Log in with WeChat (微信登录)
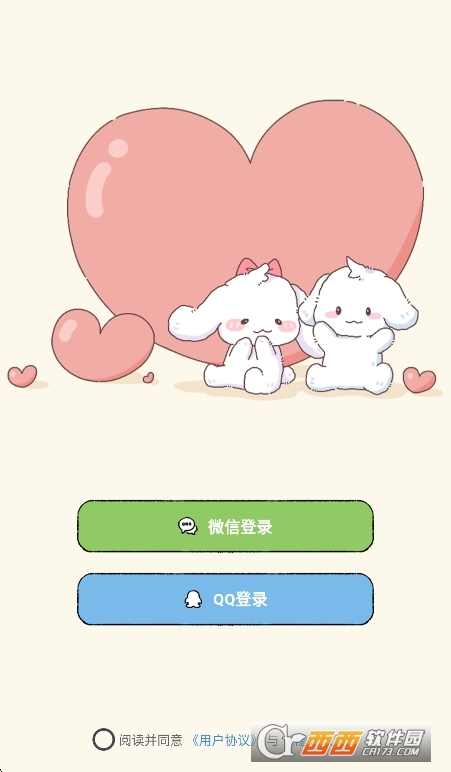This screenshot has height=772, width=451. [225, 526]
